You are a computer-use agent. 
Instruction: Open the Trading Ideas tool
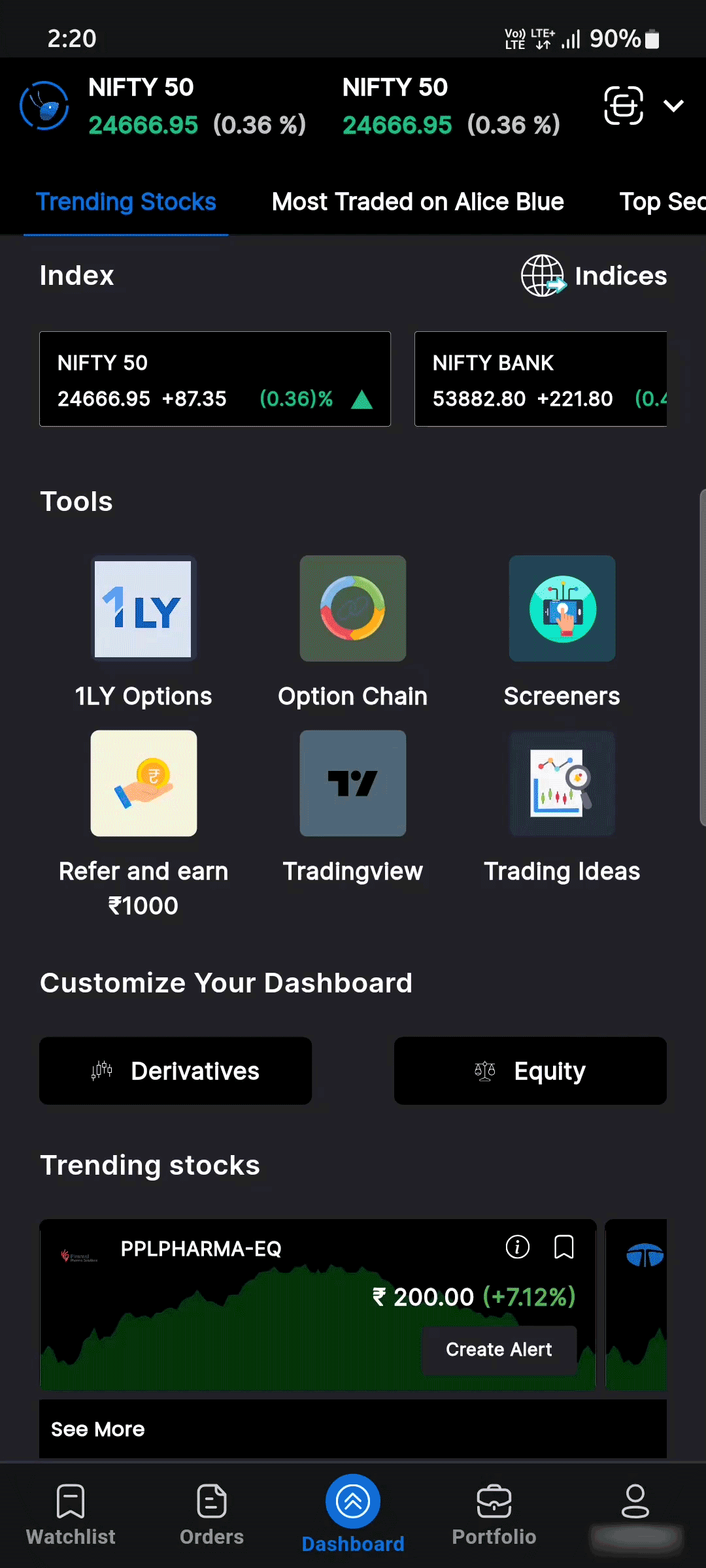coord(562,784)
